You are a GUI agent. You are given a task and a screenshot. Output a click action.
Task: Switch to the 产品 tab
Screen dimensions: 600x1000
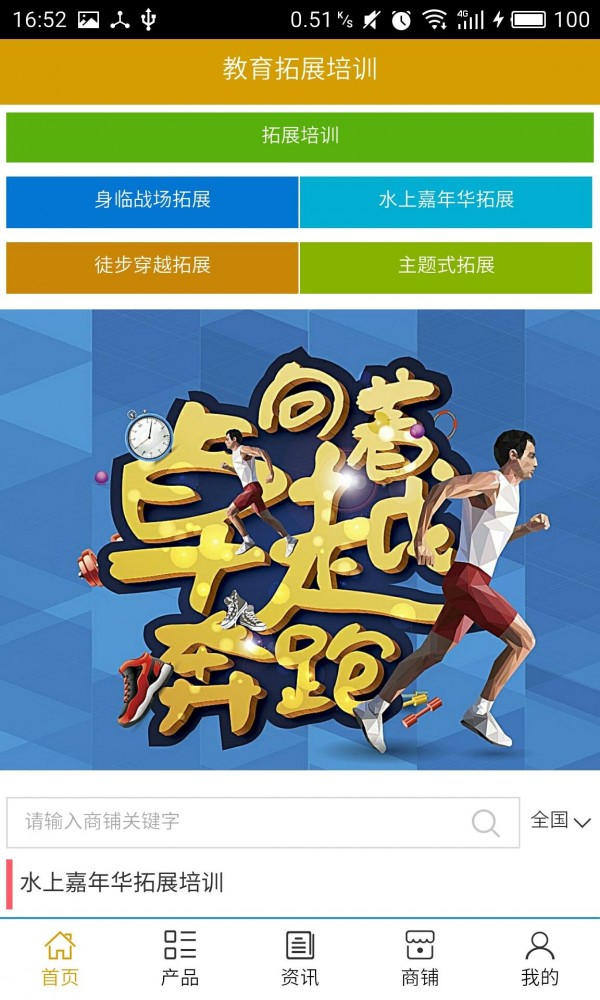tap(180, 958)
